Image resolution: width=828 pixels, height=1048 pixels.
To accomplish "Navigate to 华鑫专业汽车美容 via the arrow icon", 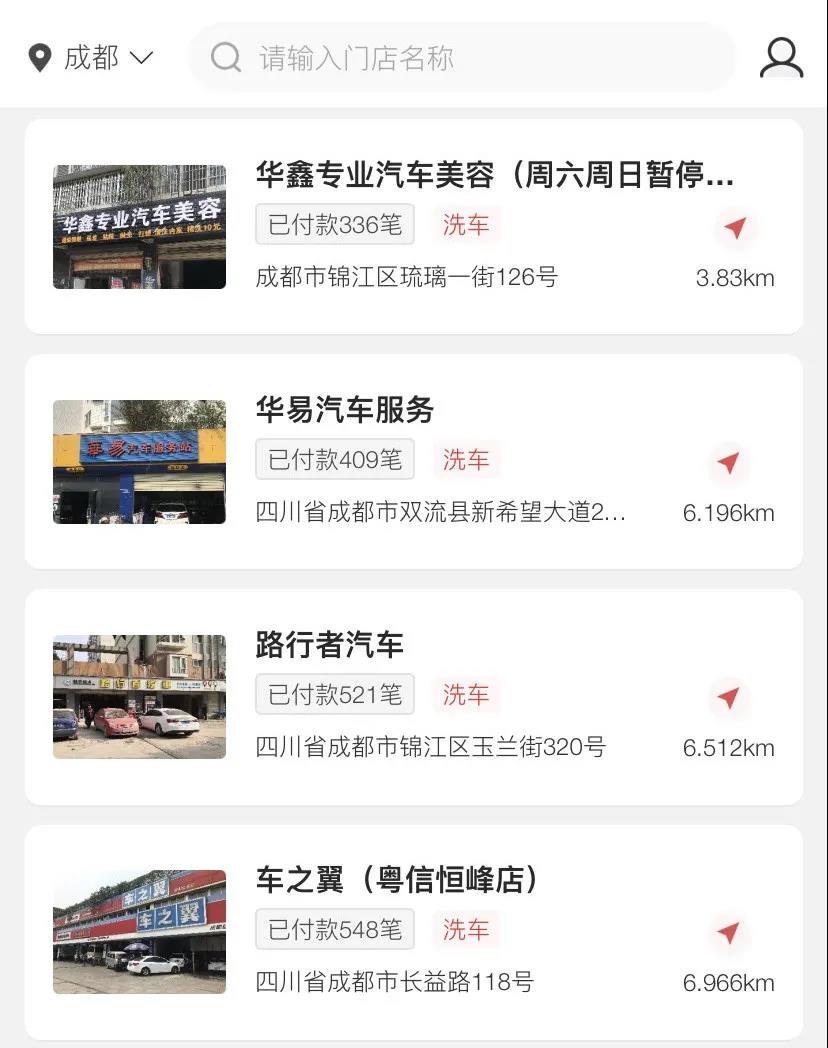I will [736, 228].
